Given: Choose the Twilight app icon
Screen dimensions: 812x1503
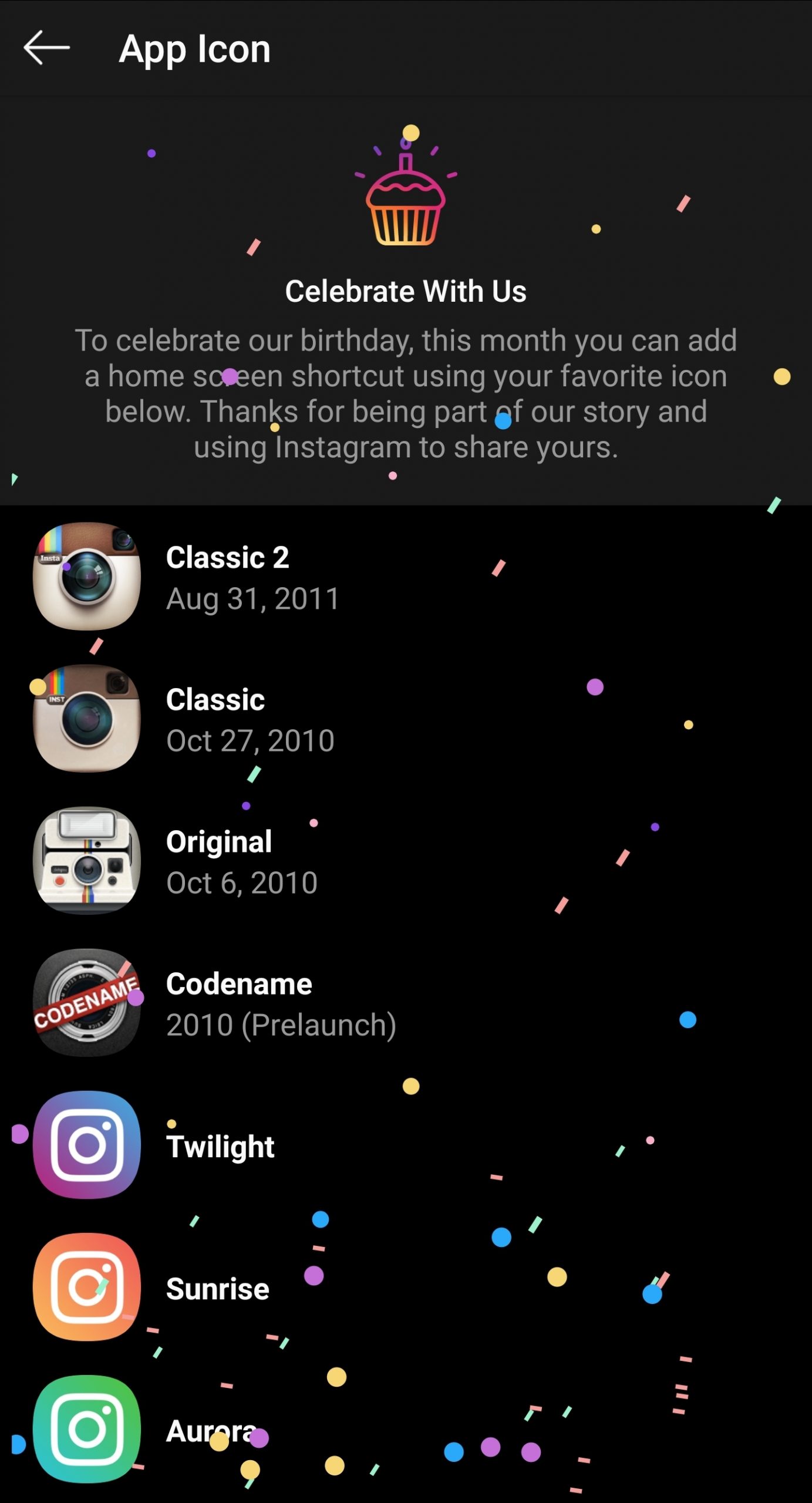Looking at the screenshot, I should [x=87, y=1145].
